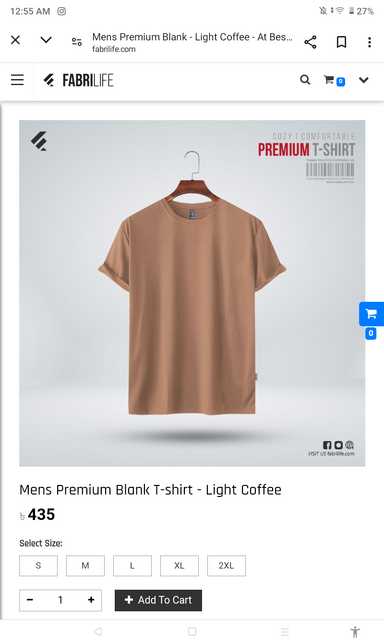Bookmark this page

pos(341,42)
